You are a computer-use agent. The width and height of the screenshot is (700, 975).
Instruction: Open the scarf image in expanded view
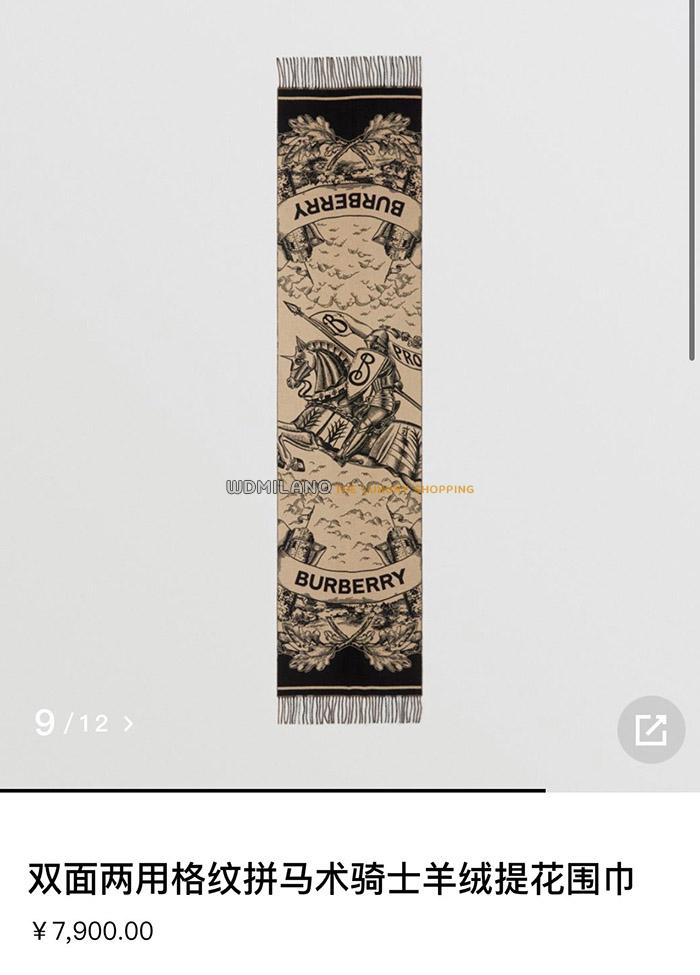[650, 730]
